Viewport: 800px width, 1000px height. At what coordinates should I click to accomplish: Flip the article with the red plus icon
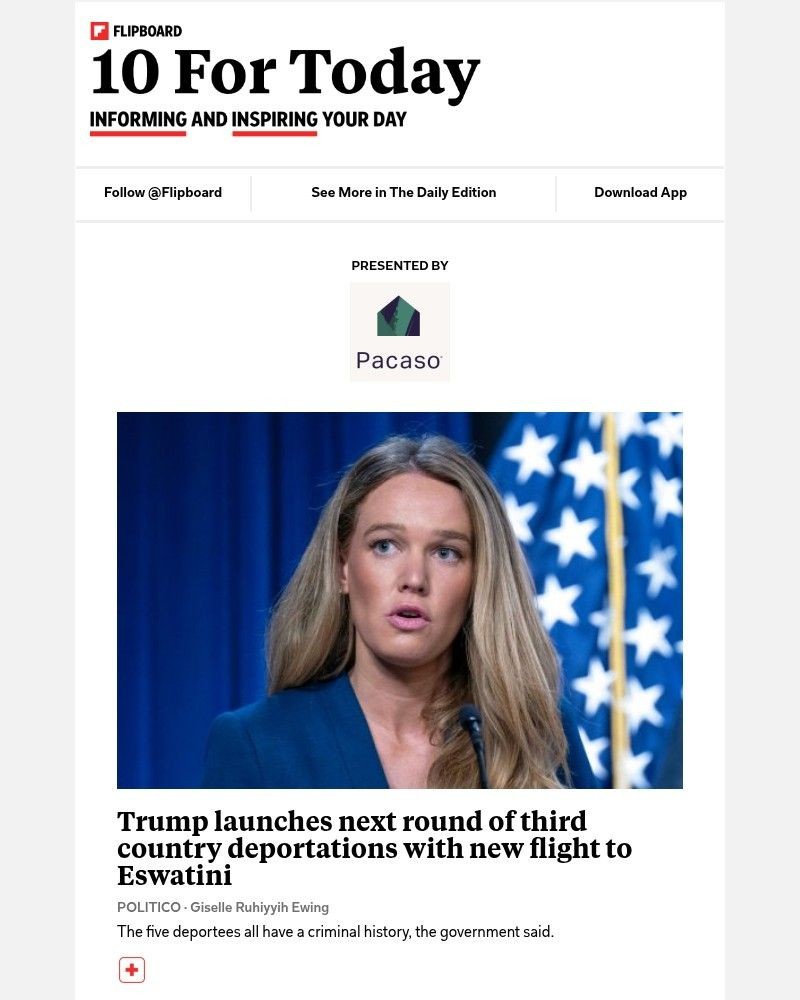[132, 969]
